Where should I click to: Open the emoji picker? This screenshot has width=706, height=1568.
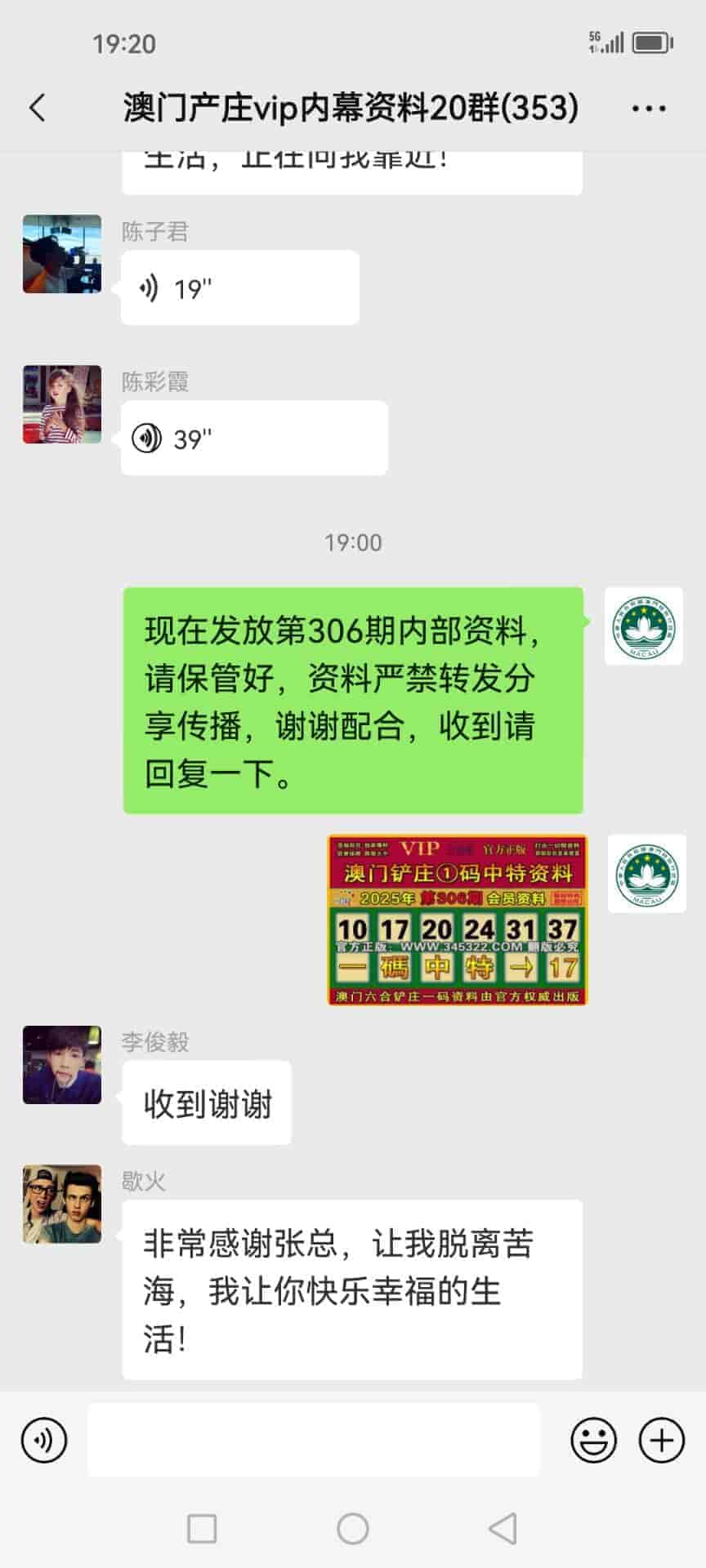pos(593,1440)
